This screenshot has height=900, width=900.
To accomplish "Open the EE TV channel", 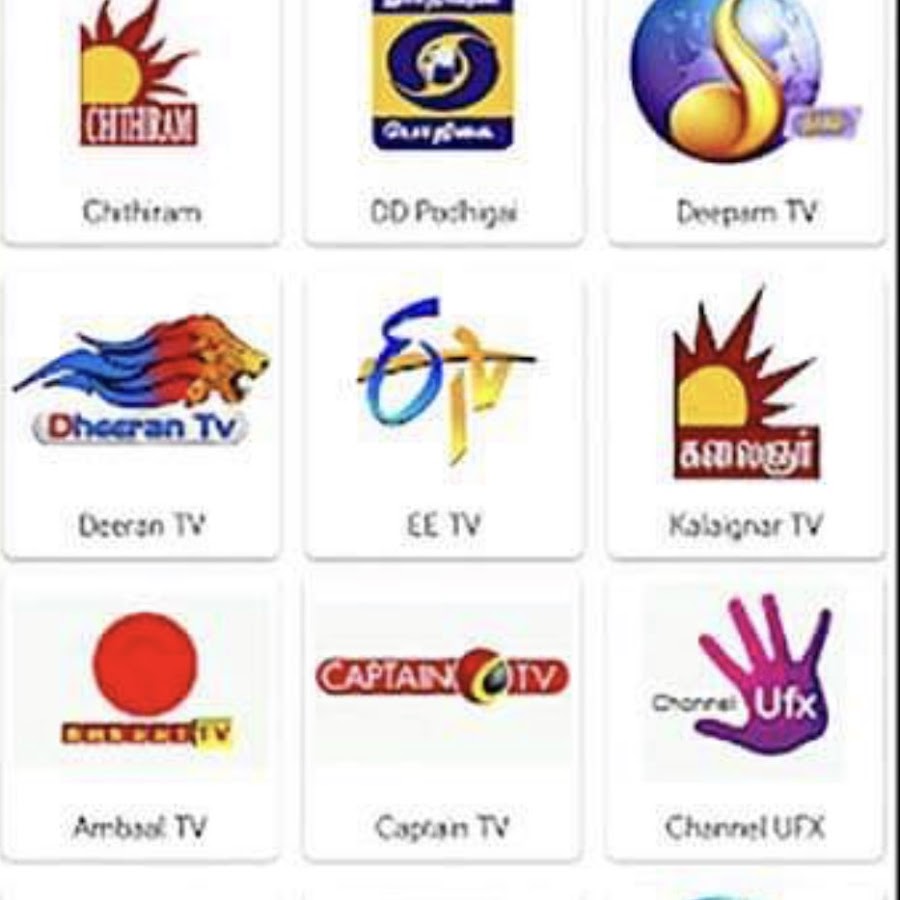I will tap(444, 414).
